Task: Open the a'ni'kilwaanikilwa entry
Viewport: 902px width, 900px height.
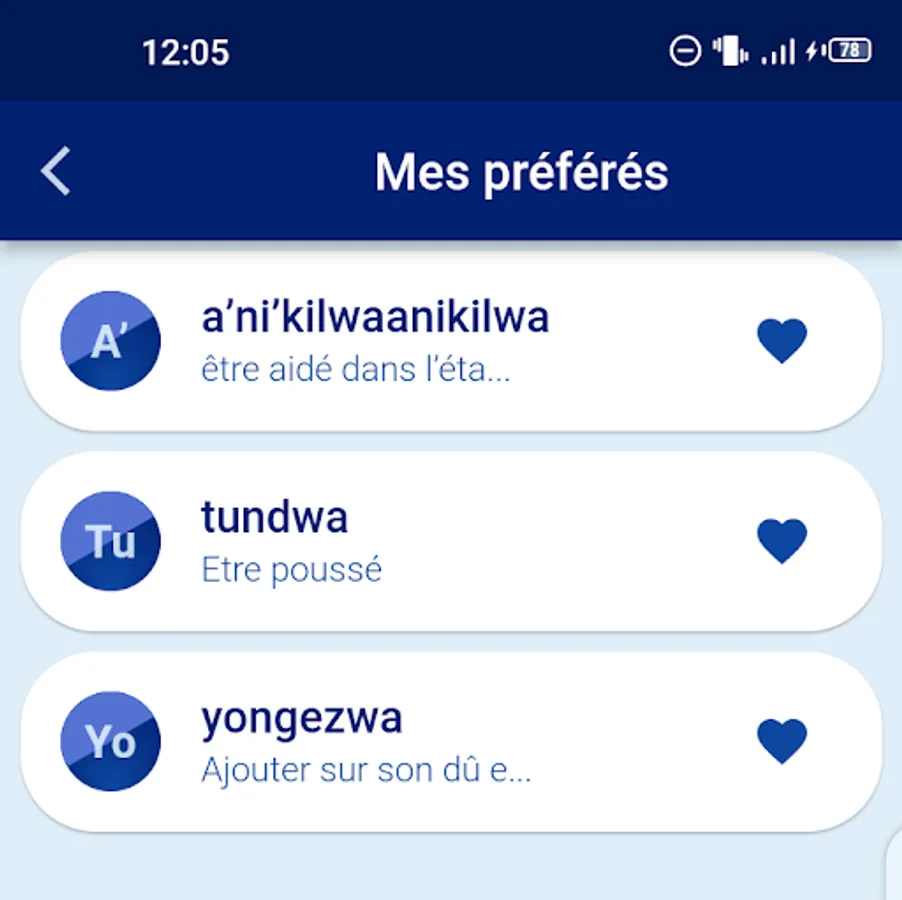Action: coord(451,342)
